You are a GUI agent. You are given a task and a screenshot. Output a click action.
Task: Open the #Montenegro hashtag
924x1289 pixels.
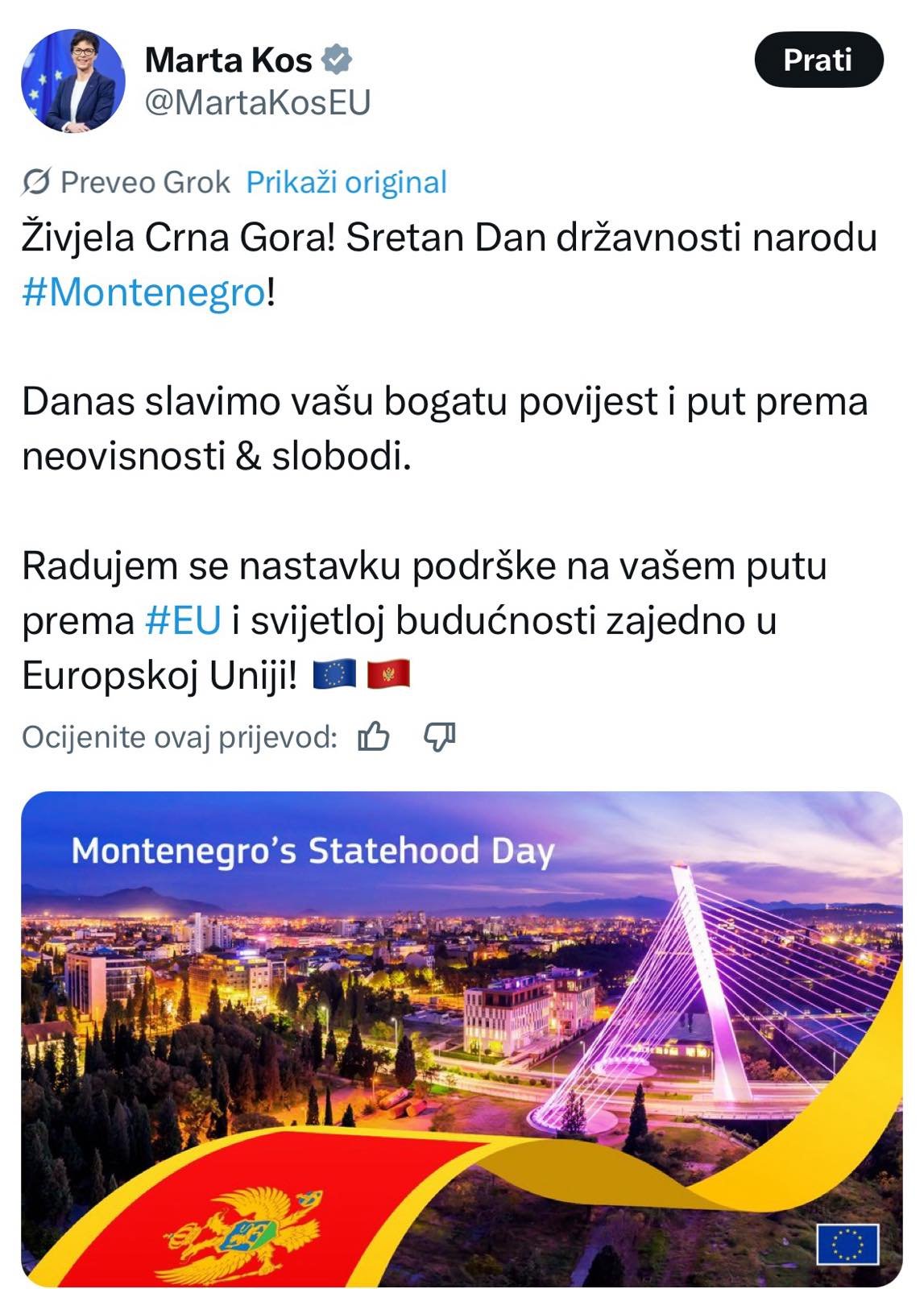click(x=143, y=292)
